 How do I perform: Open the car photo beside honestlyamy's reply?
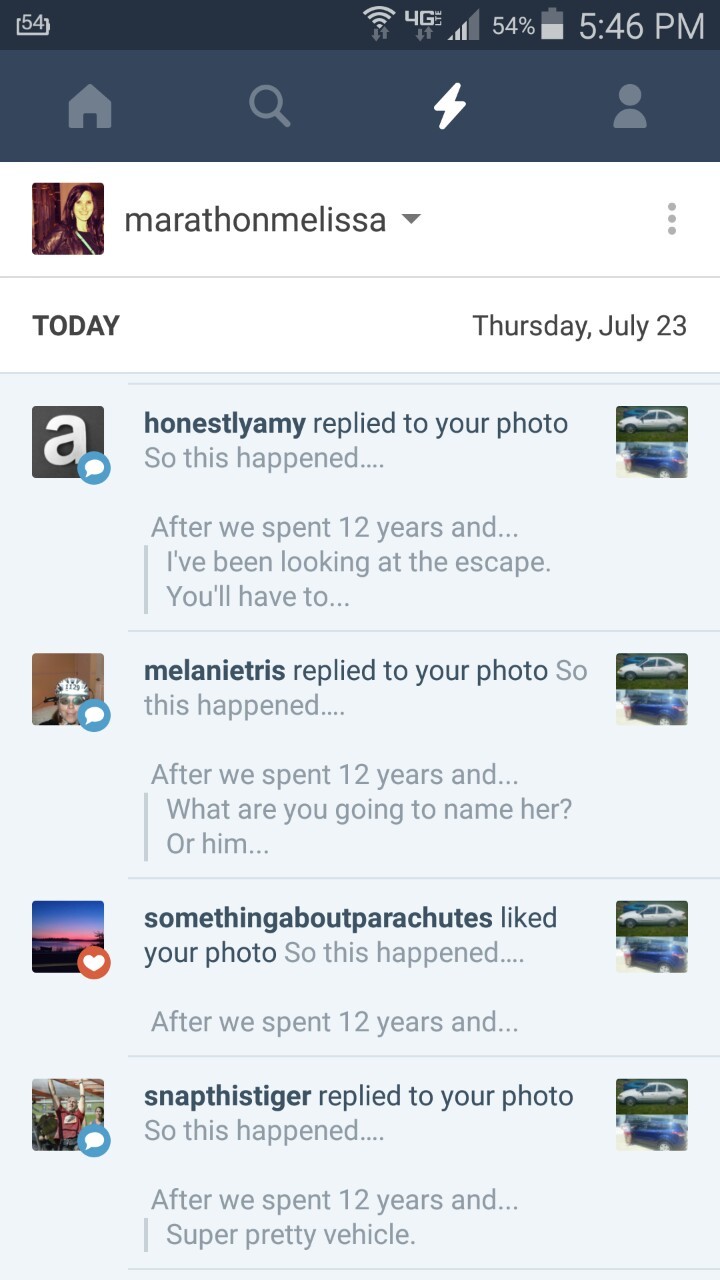click(x=651, y=441)
